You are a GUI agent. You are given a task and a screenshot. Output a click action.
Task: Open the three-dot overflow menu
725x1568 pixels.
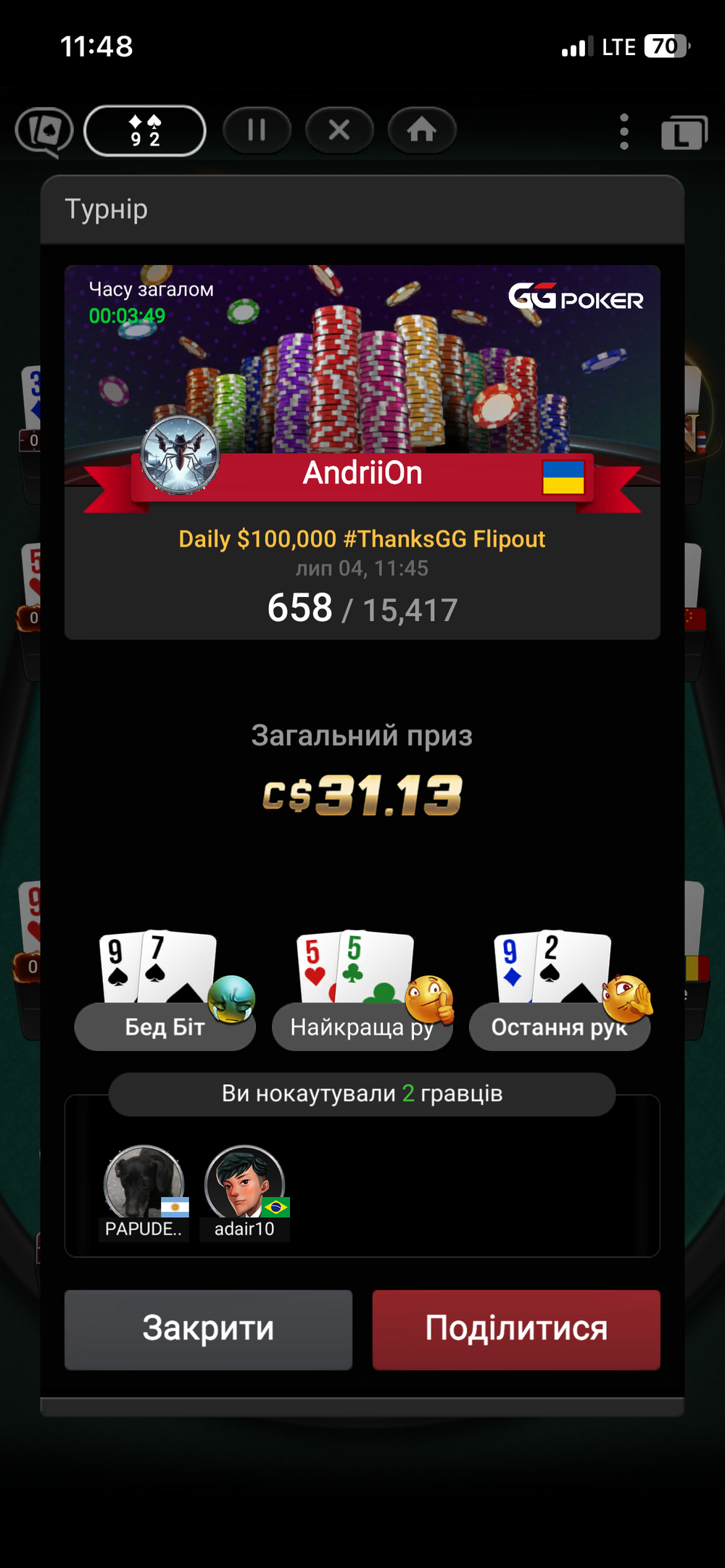[624, 132]
